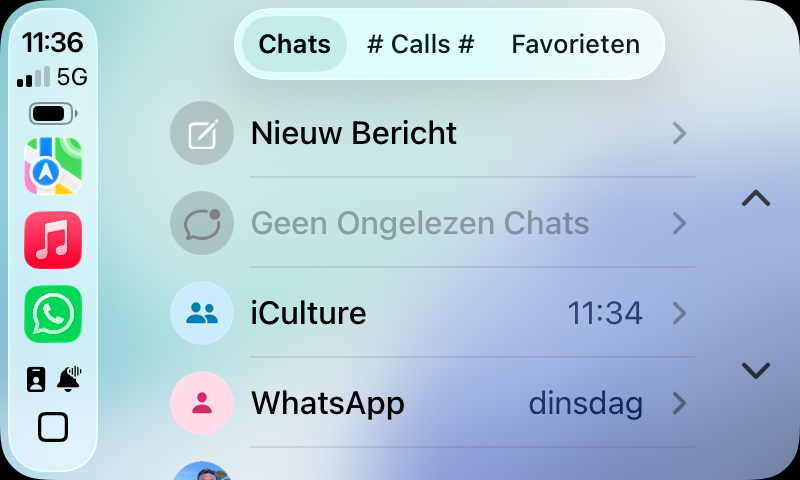
Task: Switch to the Calls tab
Action: (x=420, y=44)
